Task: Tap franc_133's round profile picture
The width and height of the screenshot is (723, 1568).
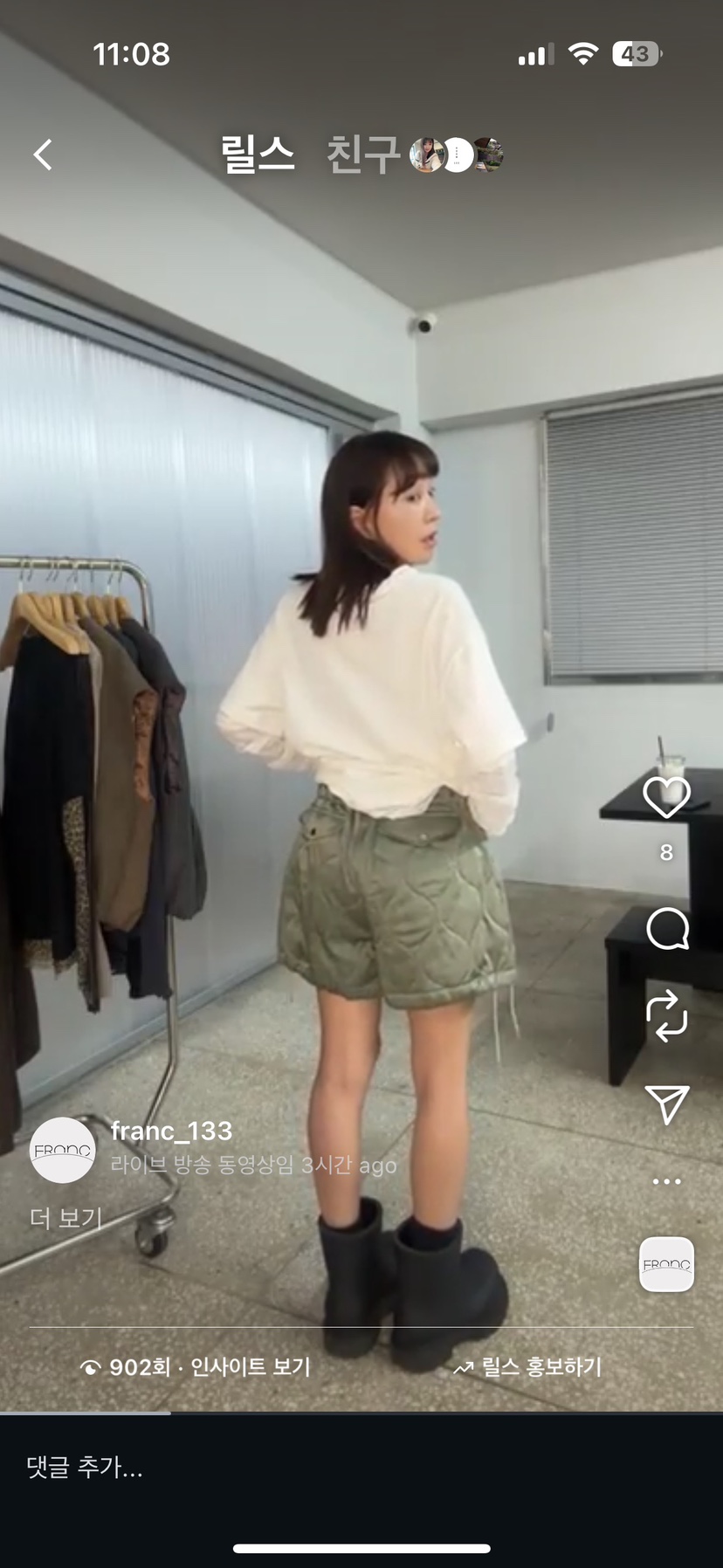Action: point(62,1150)
